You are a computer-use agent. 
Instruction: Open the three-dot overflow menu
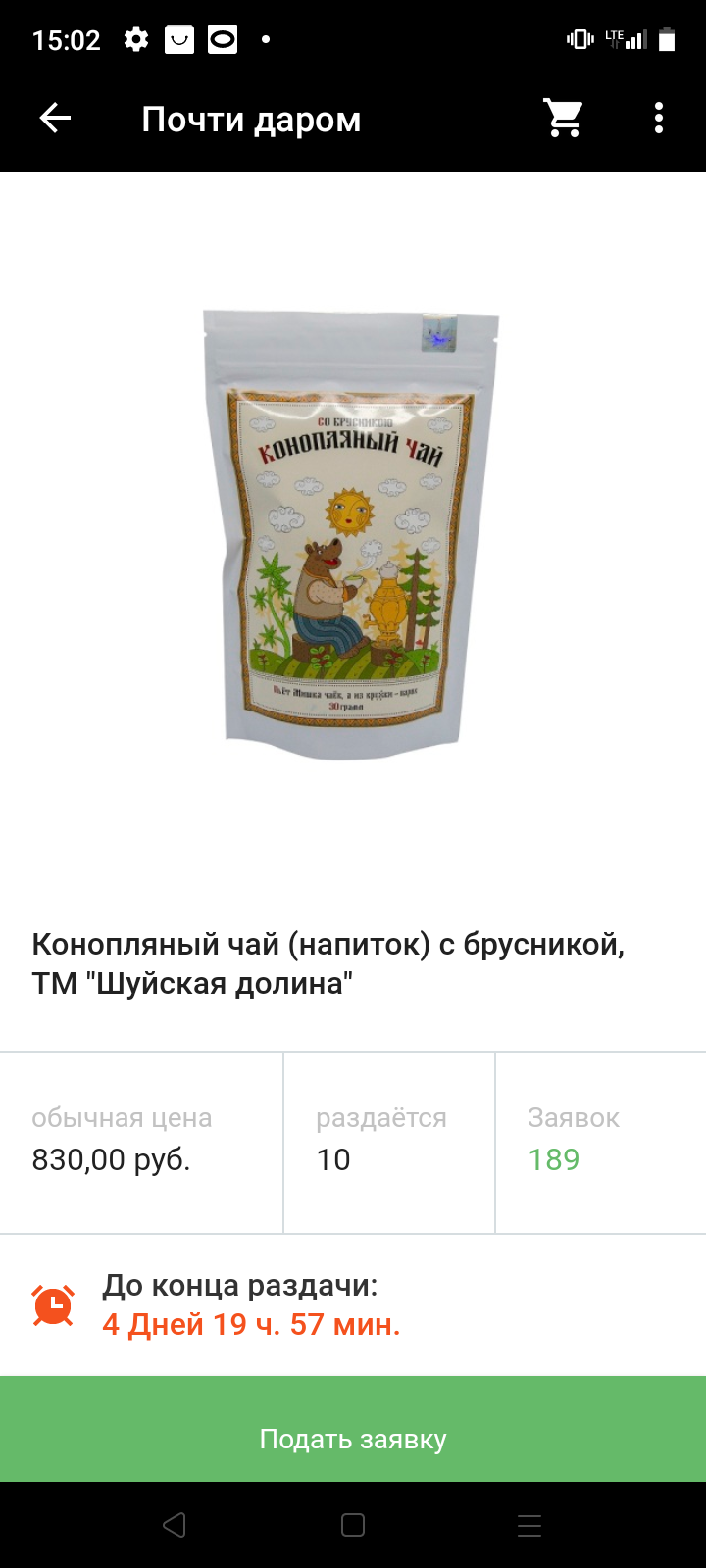pyautogui.click(x=659, y=119)
